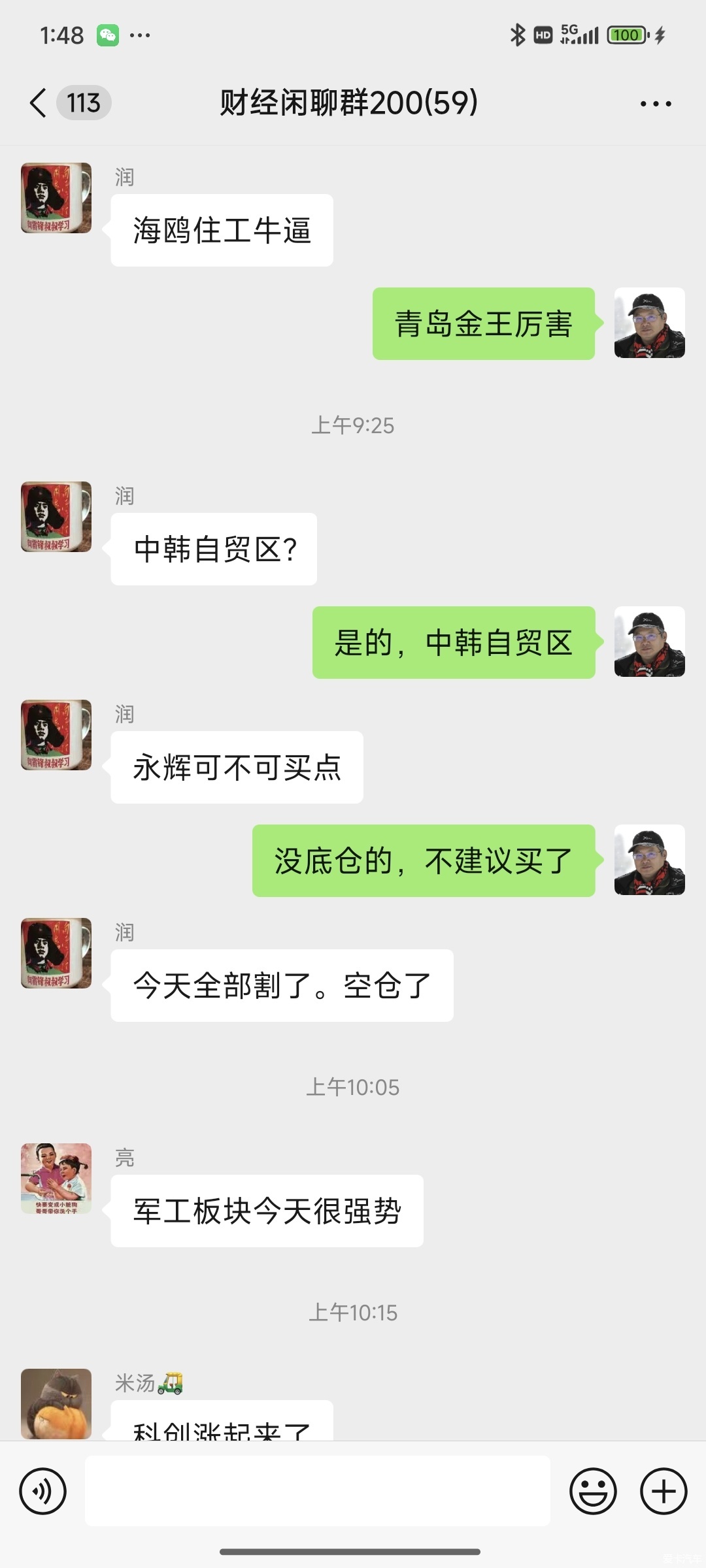
Task: Switch to voice message input
Action: (x=43, y=1492)
